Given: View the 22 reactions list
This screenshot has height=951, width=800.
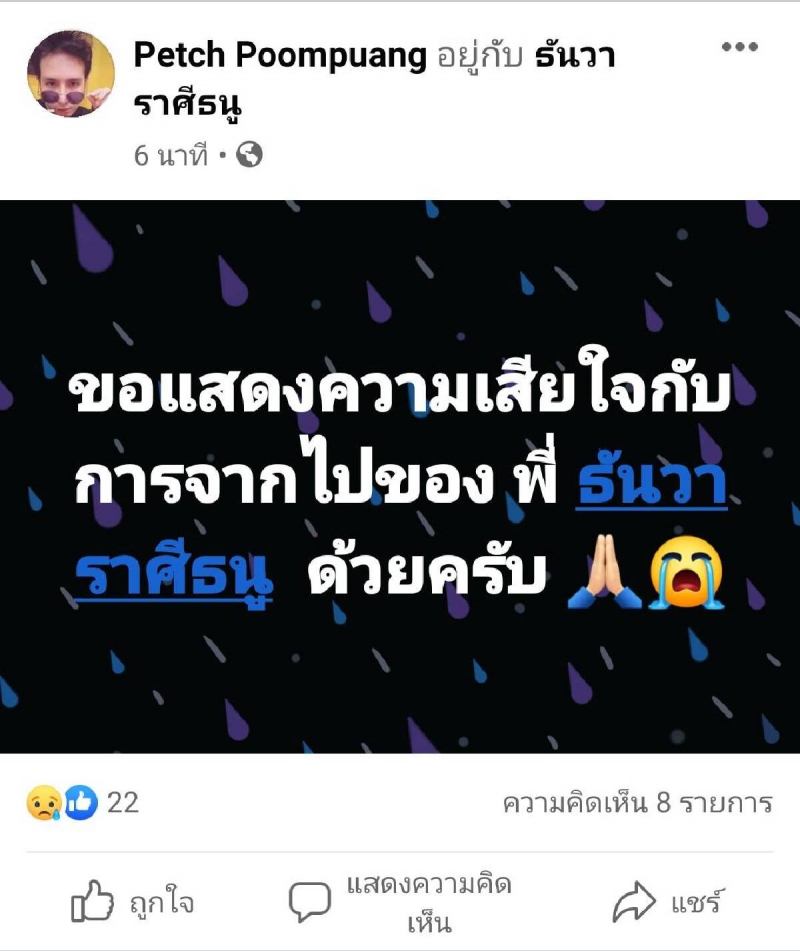Looking at the screenshot, I should click(x=82, y=803).
